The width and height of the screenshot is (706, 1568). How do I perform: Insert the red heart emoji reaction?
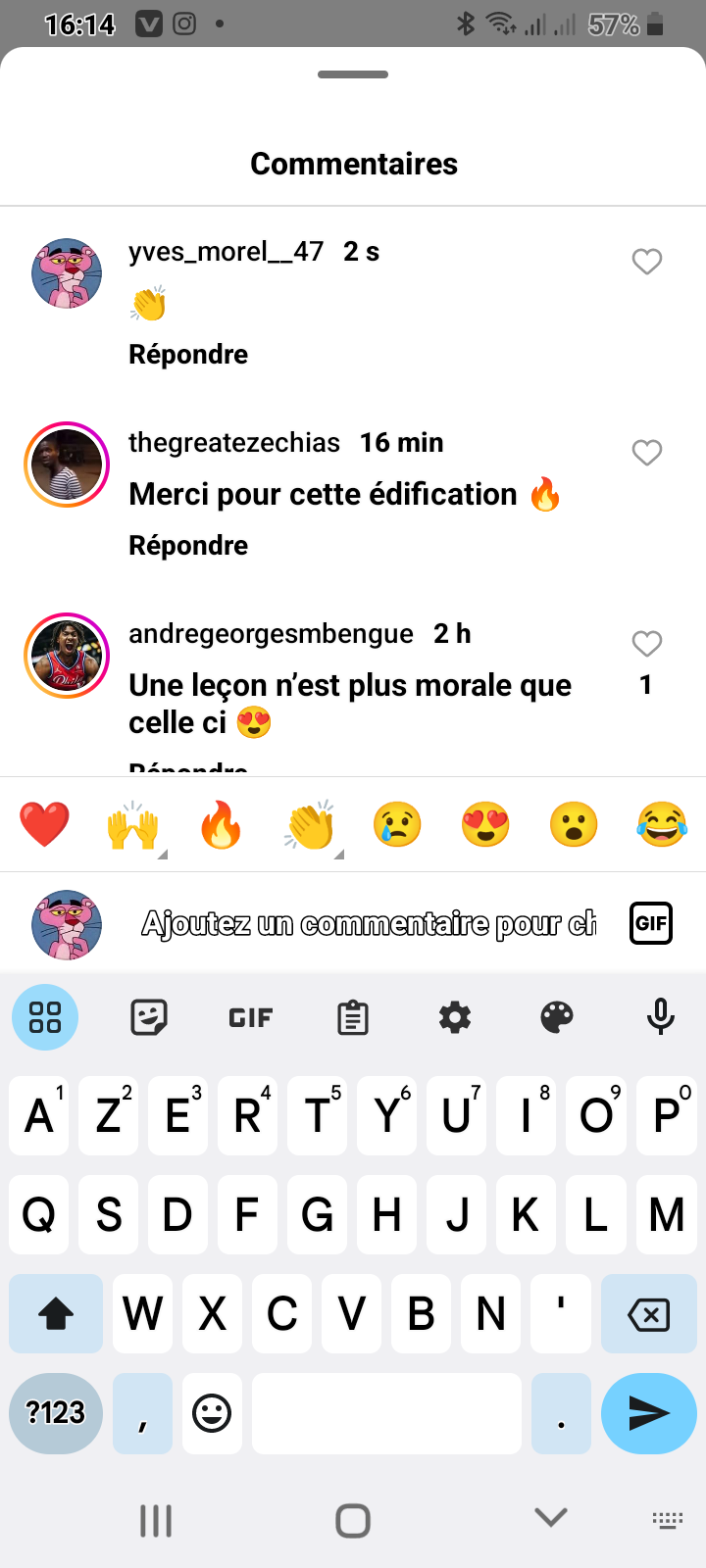(45, 824)
